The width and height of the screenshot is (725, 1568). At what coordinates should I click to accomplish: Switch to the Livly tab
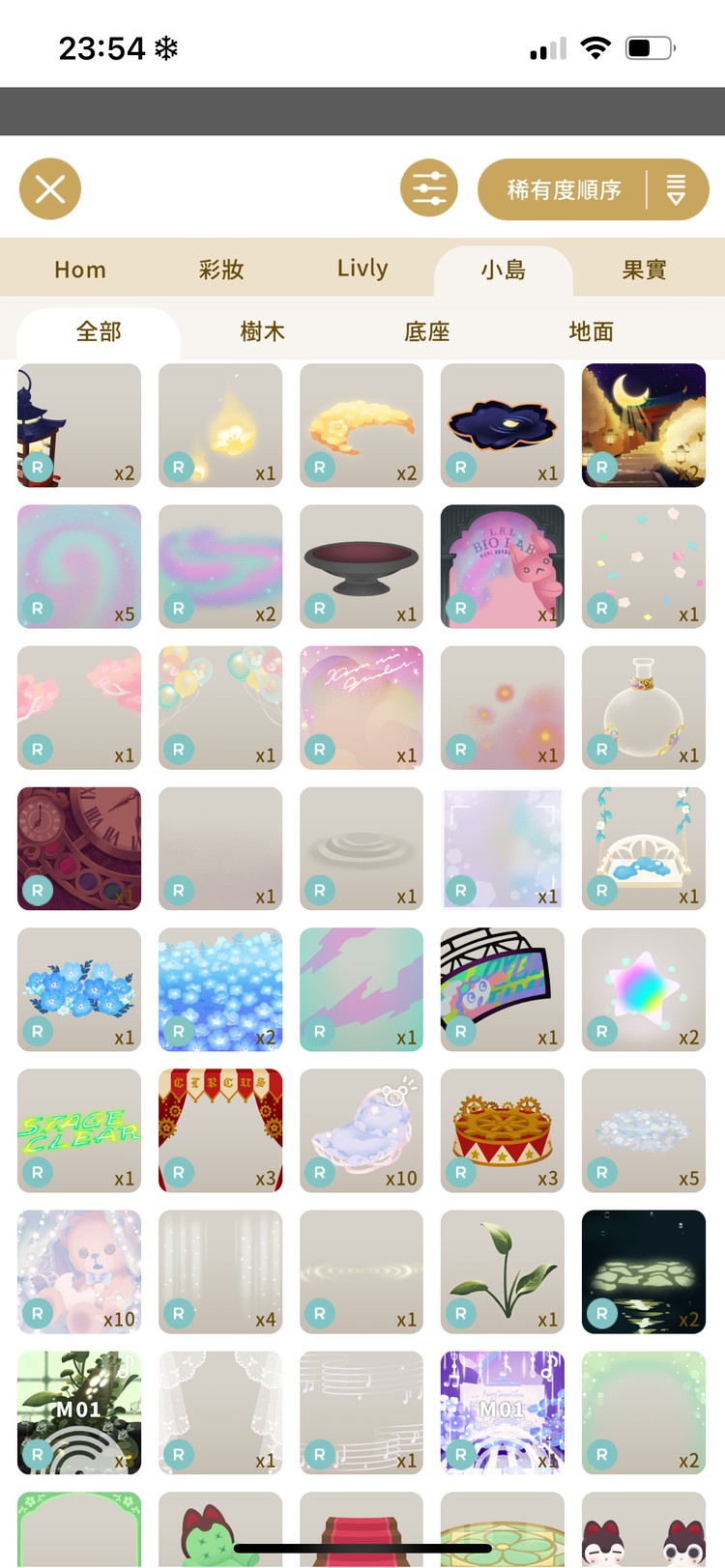362,270
